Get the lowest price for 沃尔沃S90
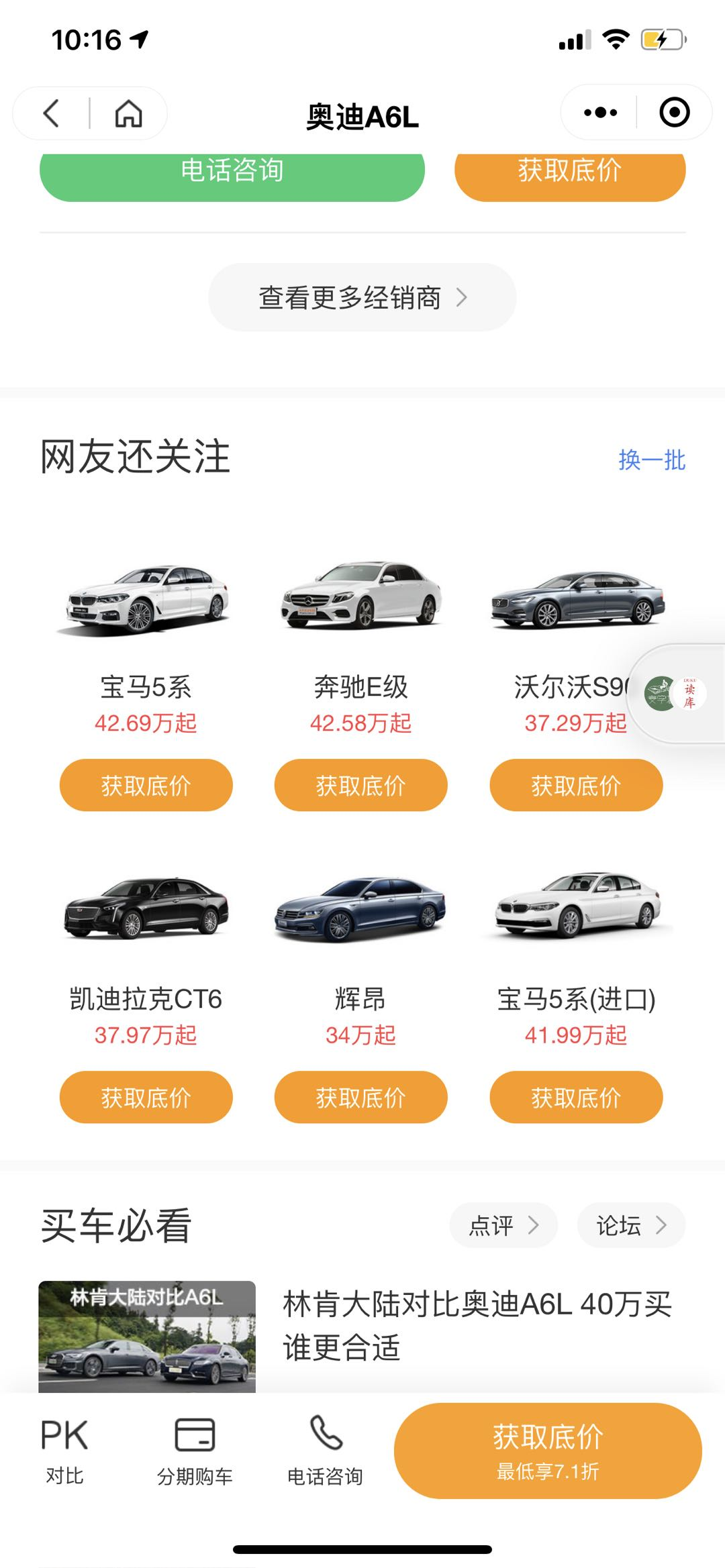 [576, 785]
